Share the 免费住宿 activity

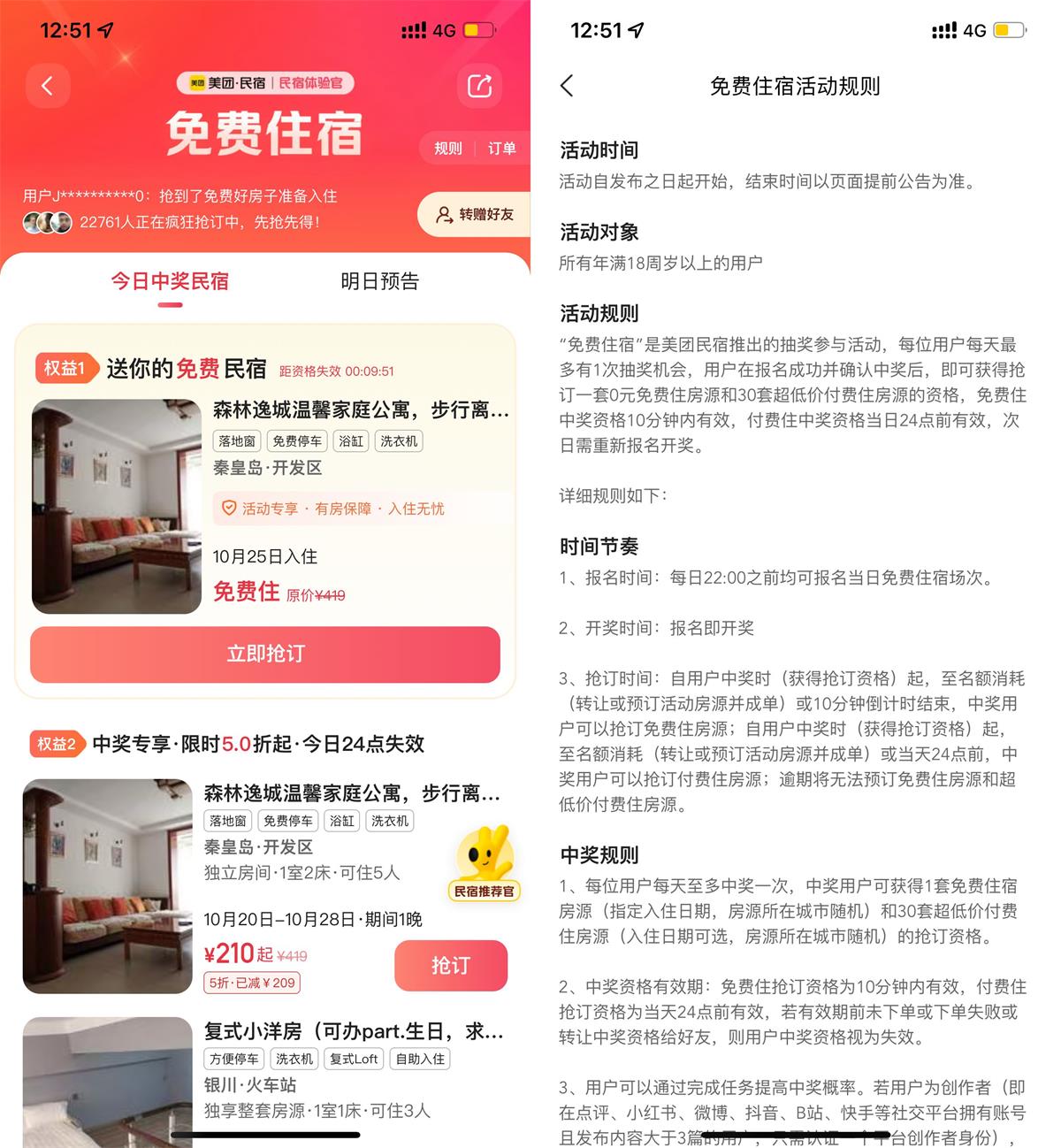(479, 86)
